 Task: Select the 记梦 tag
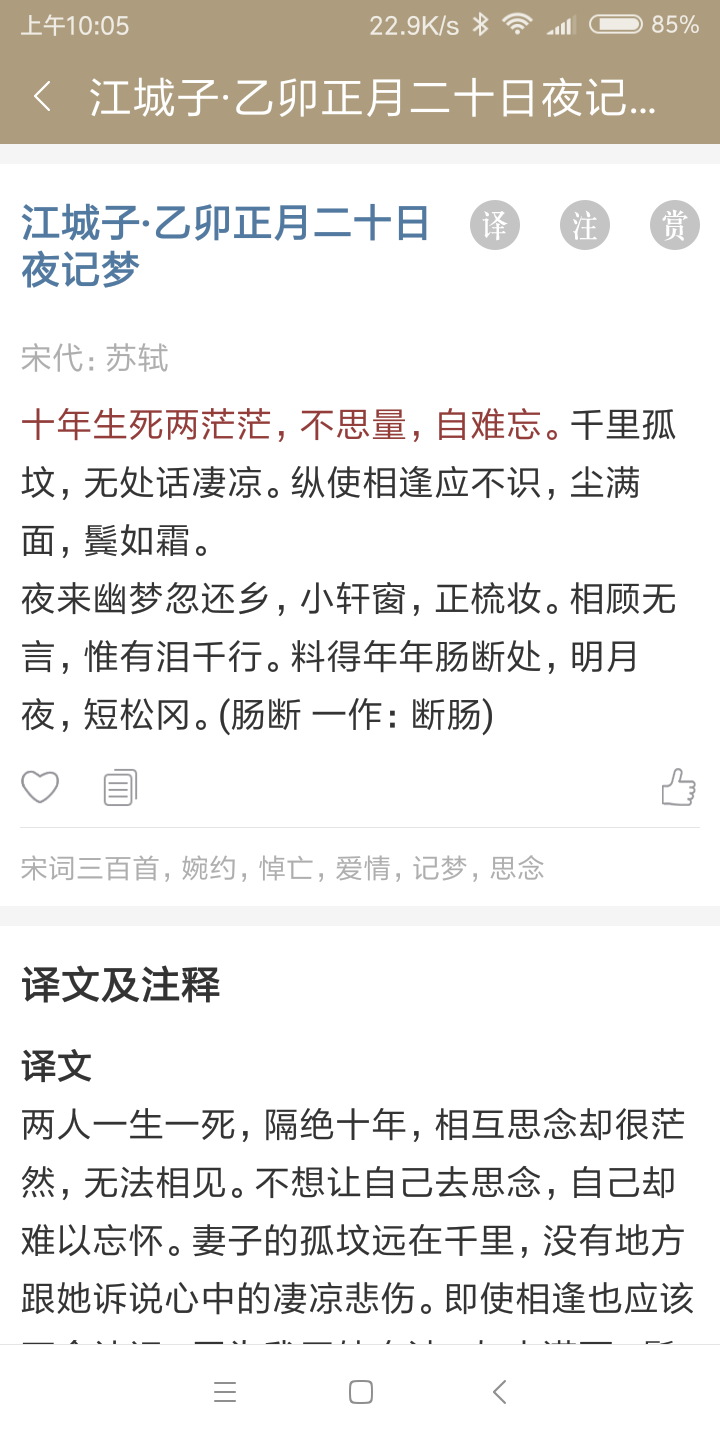442,868
